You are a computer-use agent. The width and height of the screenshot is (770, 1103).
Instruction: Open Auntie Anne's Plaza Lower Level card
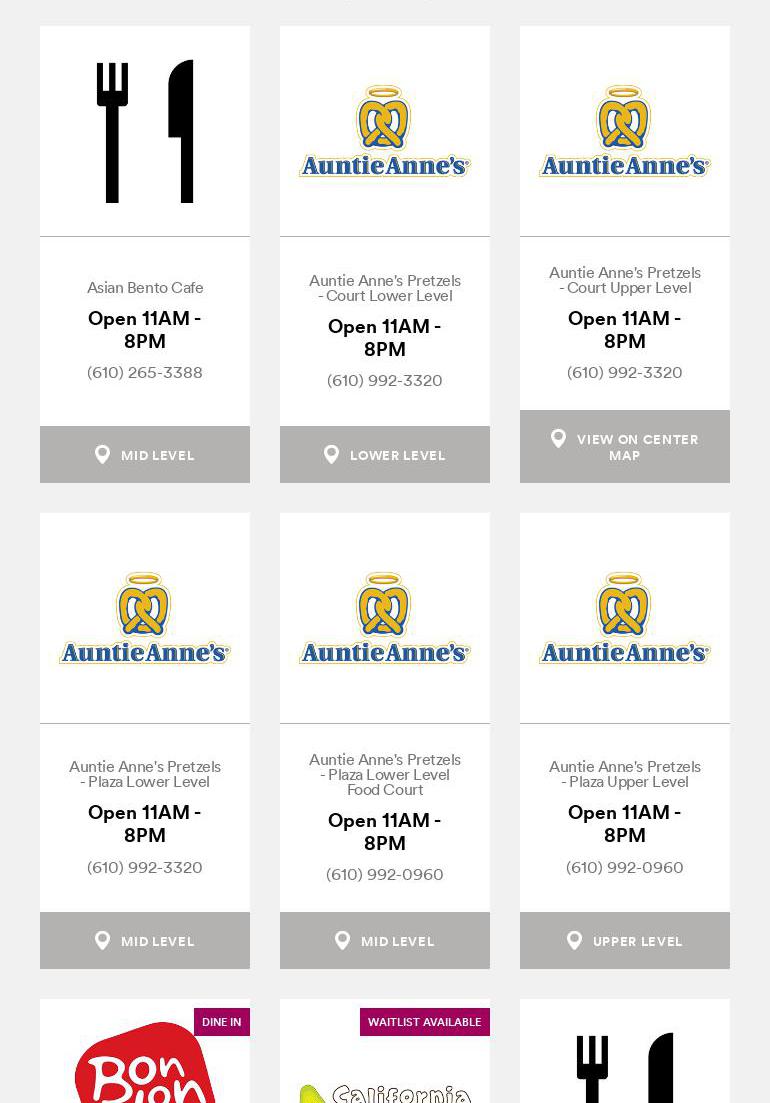145,774
